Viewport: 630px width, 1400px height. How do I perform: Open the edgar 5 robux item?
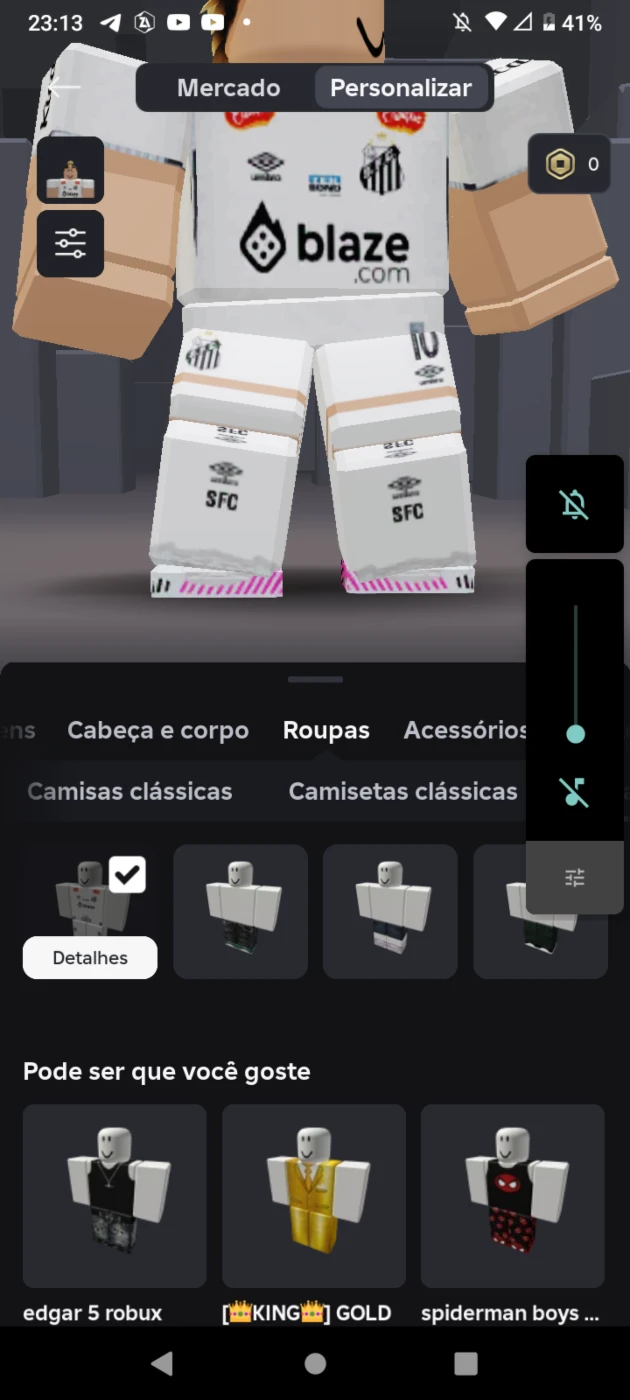[114, 1195]
